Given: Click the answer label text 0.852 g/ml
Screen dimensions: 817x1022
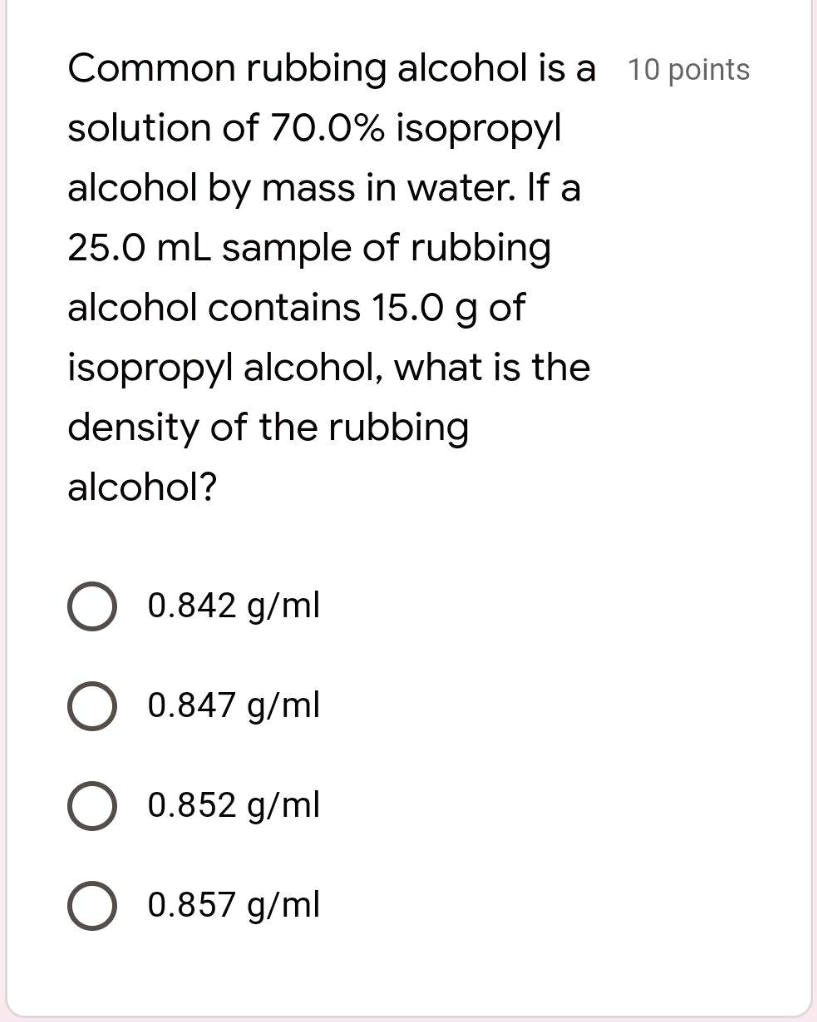Looking at the screenshot, I should pyautogui.click(x=233, y=805).
